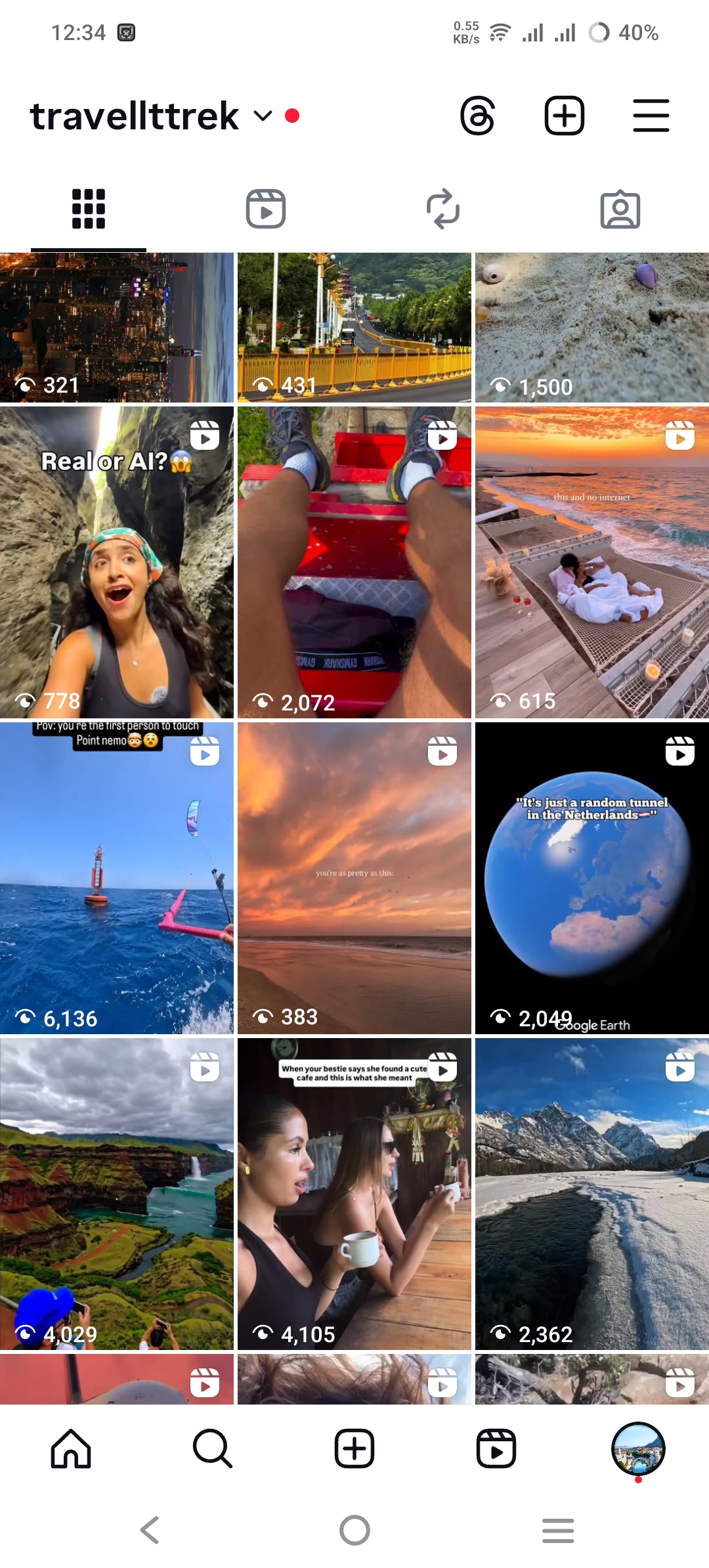Open the Search and explore tab
Image resolution: width=709 pixels, height=1568 pixels.
click(212, 1448)
